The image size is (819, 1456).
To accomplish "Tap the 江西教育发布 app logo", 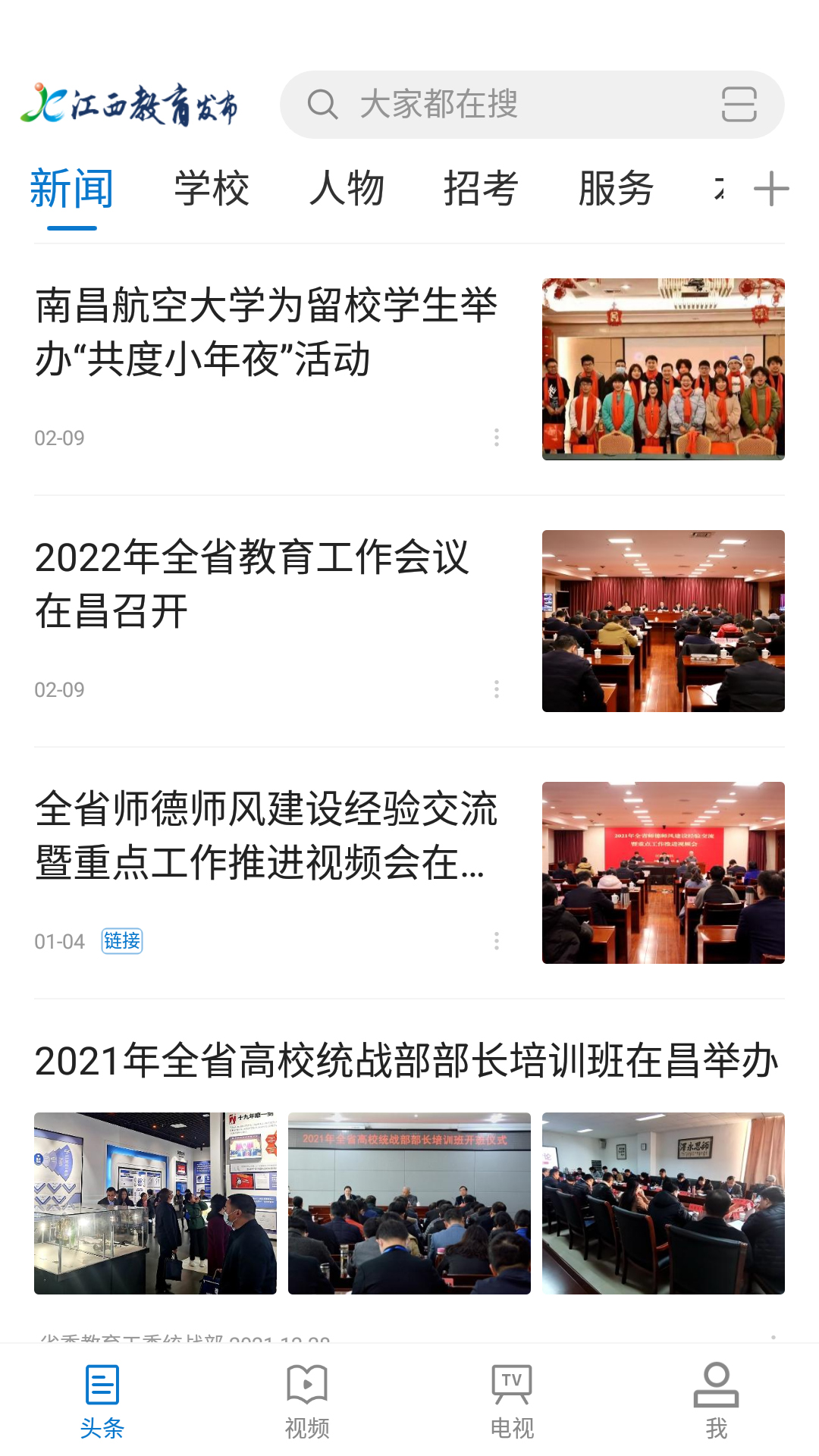I will click(133, 105).
